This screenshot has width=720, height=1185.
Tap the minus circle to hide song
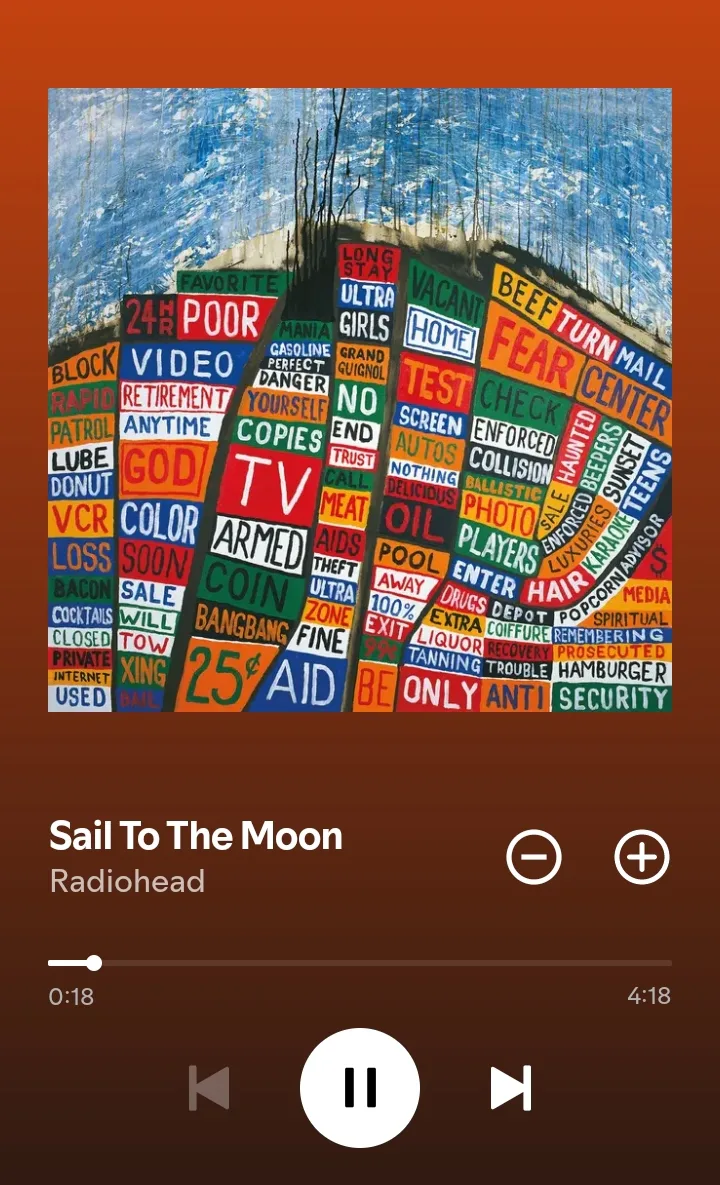point(534,857)
